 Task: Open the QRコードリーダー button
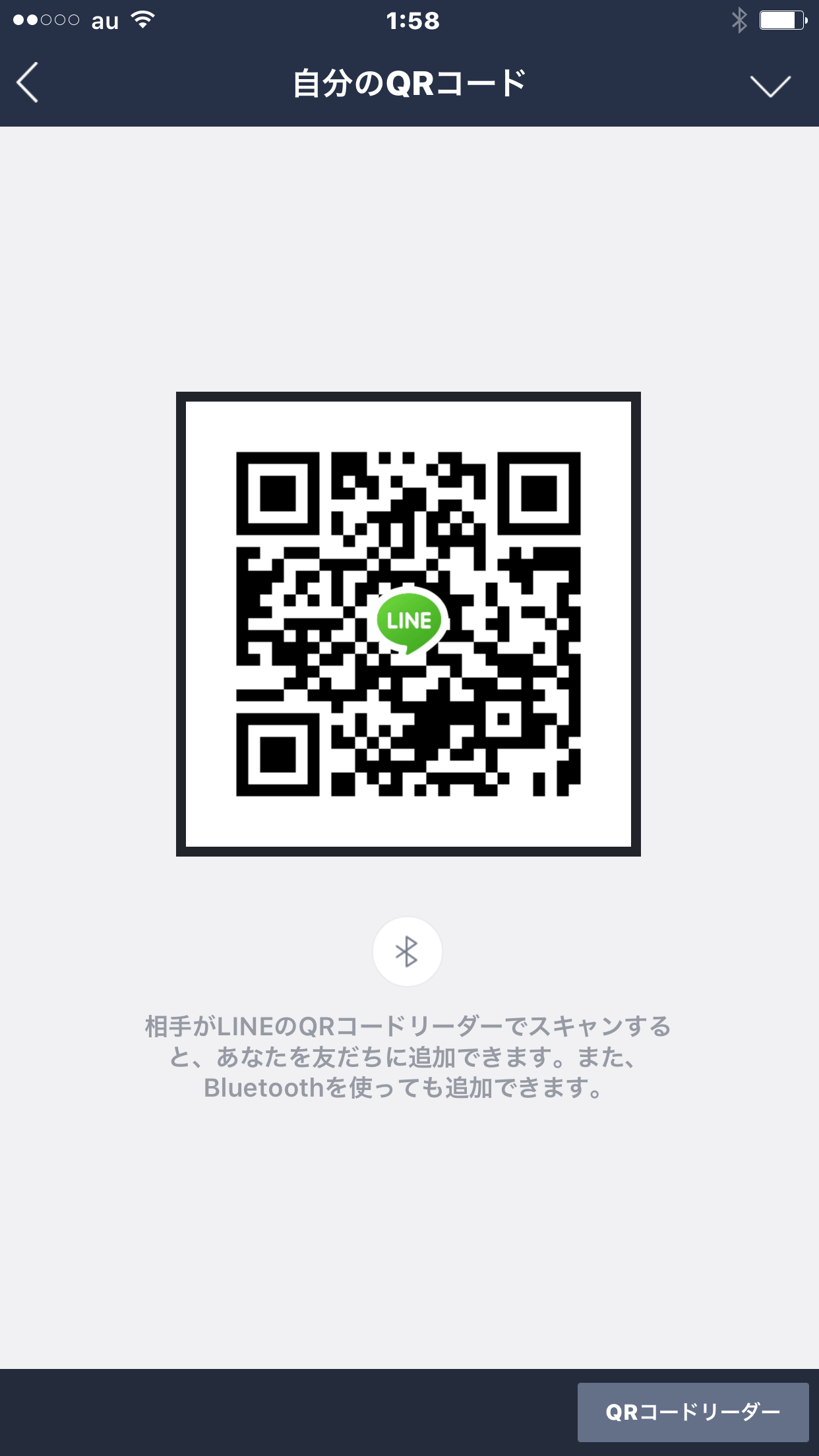693,1412
